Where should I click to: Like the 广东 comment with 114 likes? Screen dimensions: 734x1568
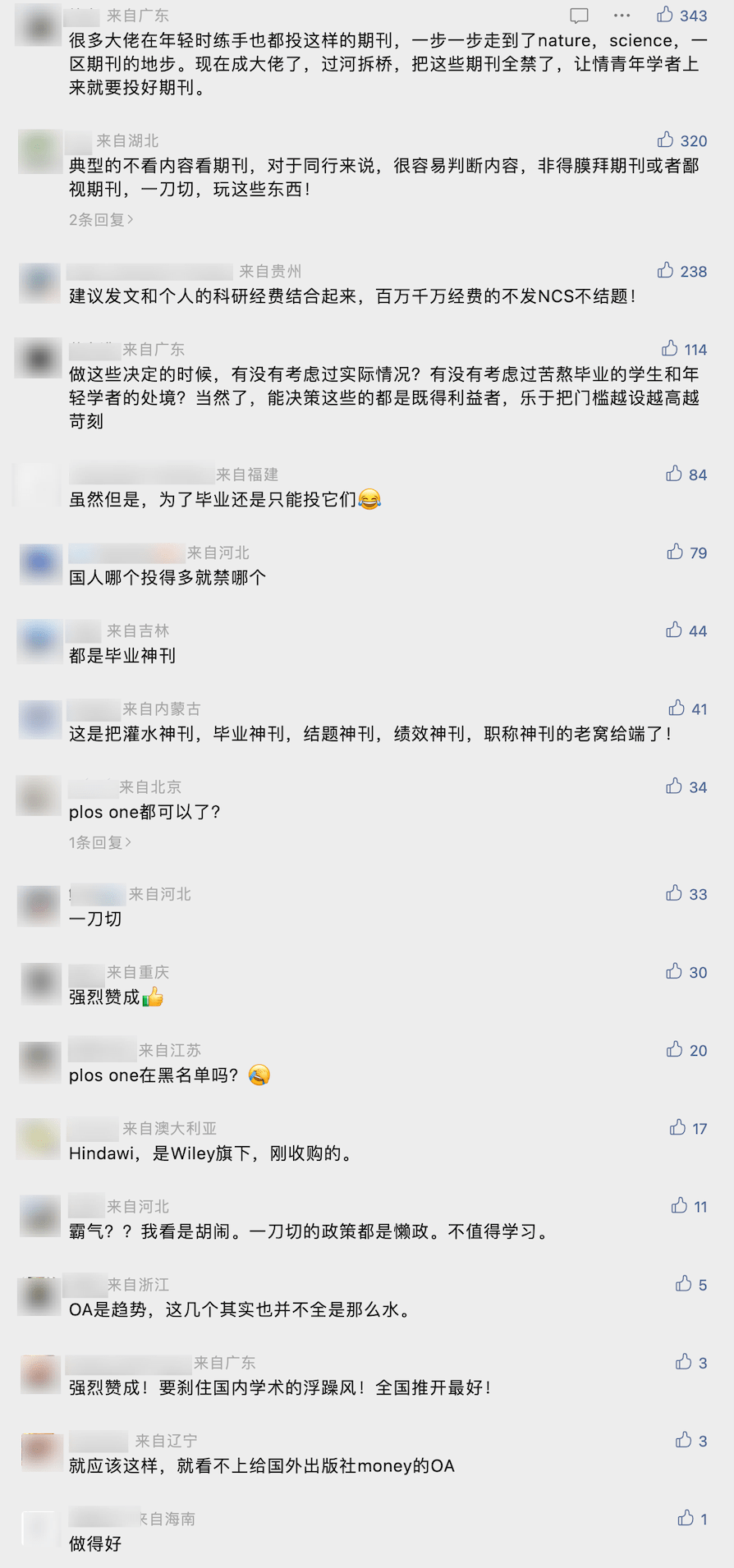pyautogui.click(x=670, y=348)
